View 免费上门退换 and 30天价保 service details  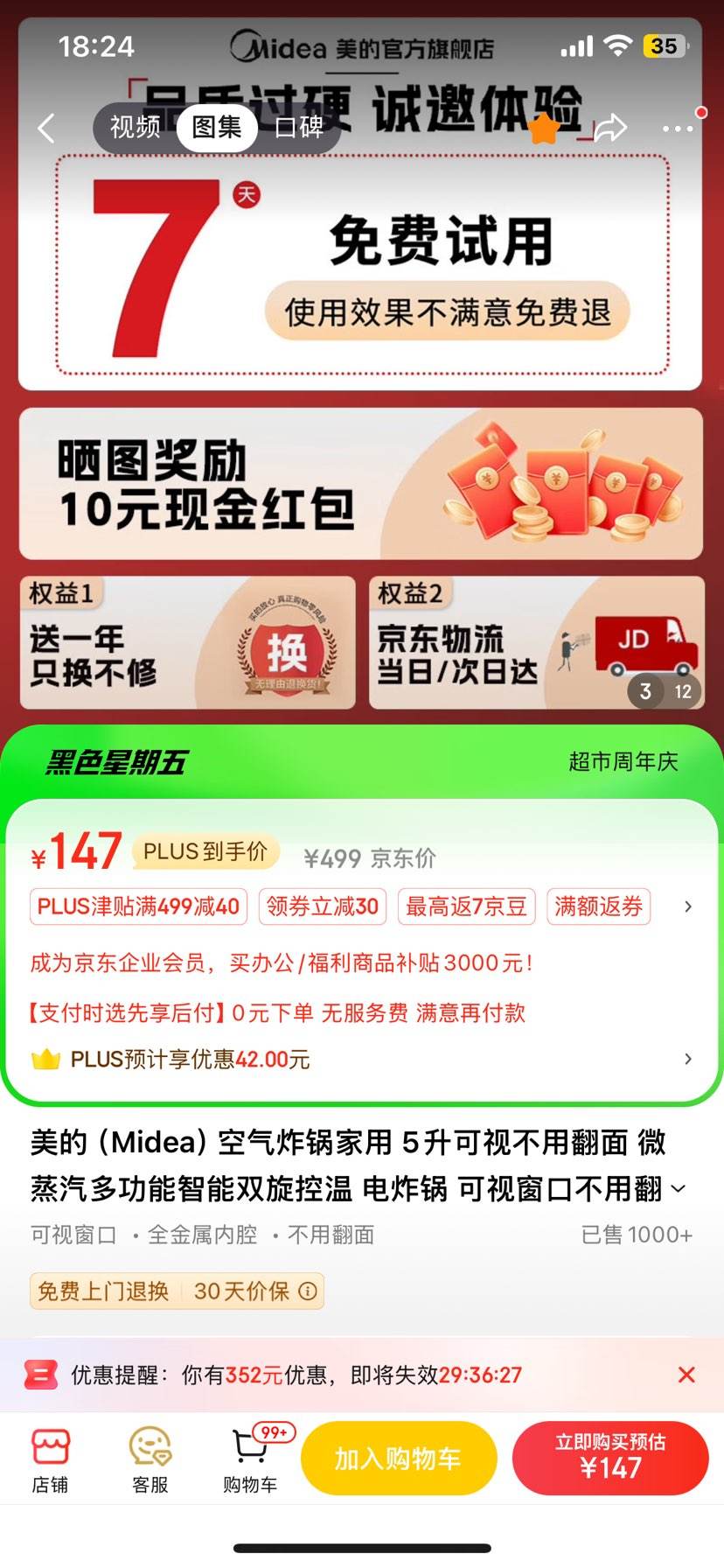pos(177,1291)
